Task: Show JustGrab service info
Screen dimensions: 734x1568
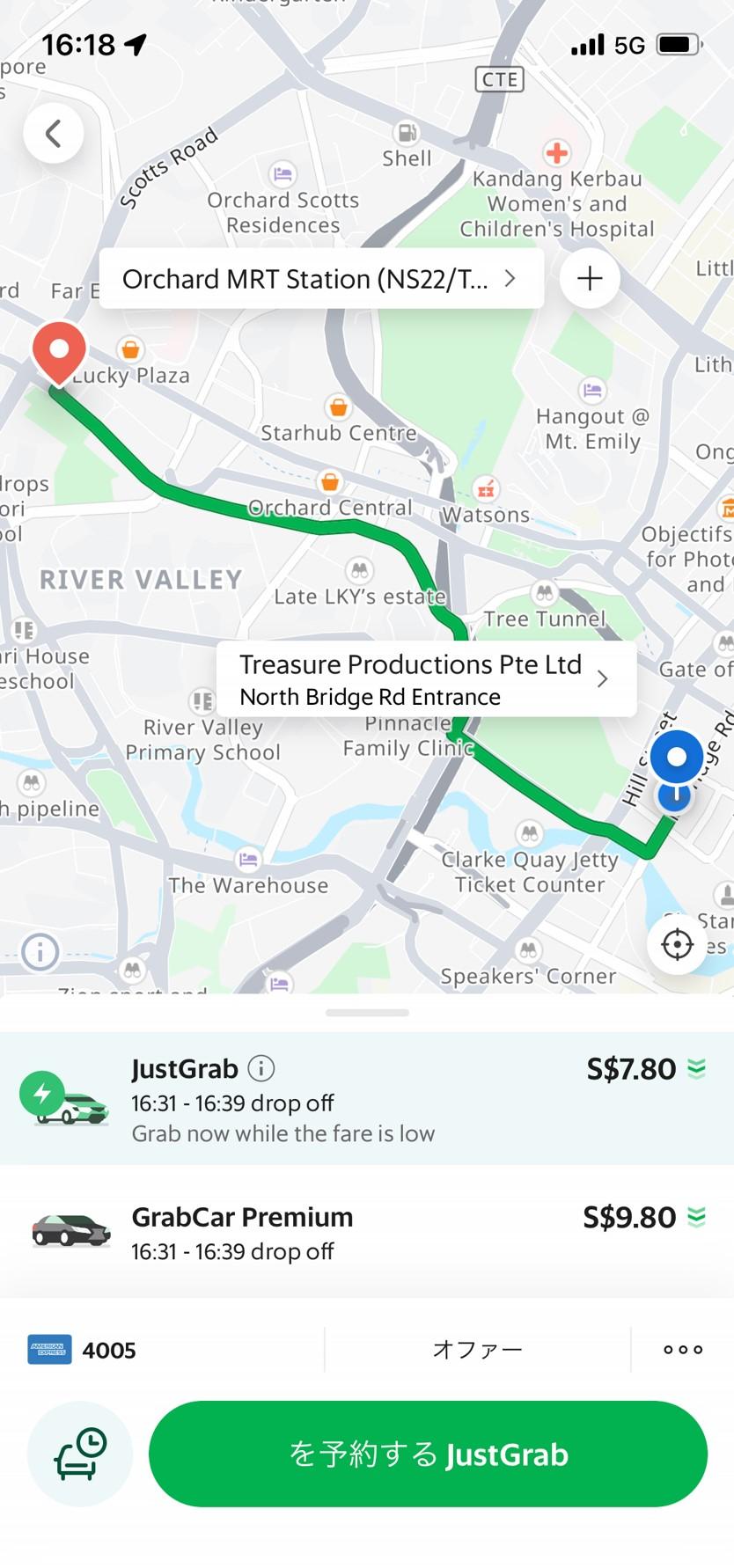Action: (261, 1068)
